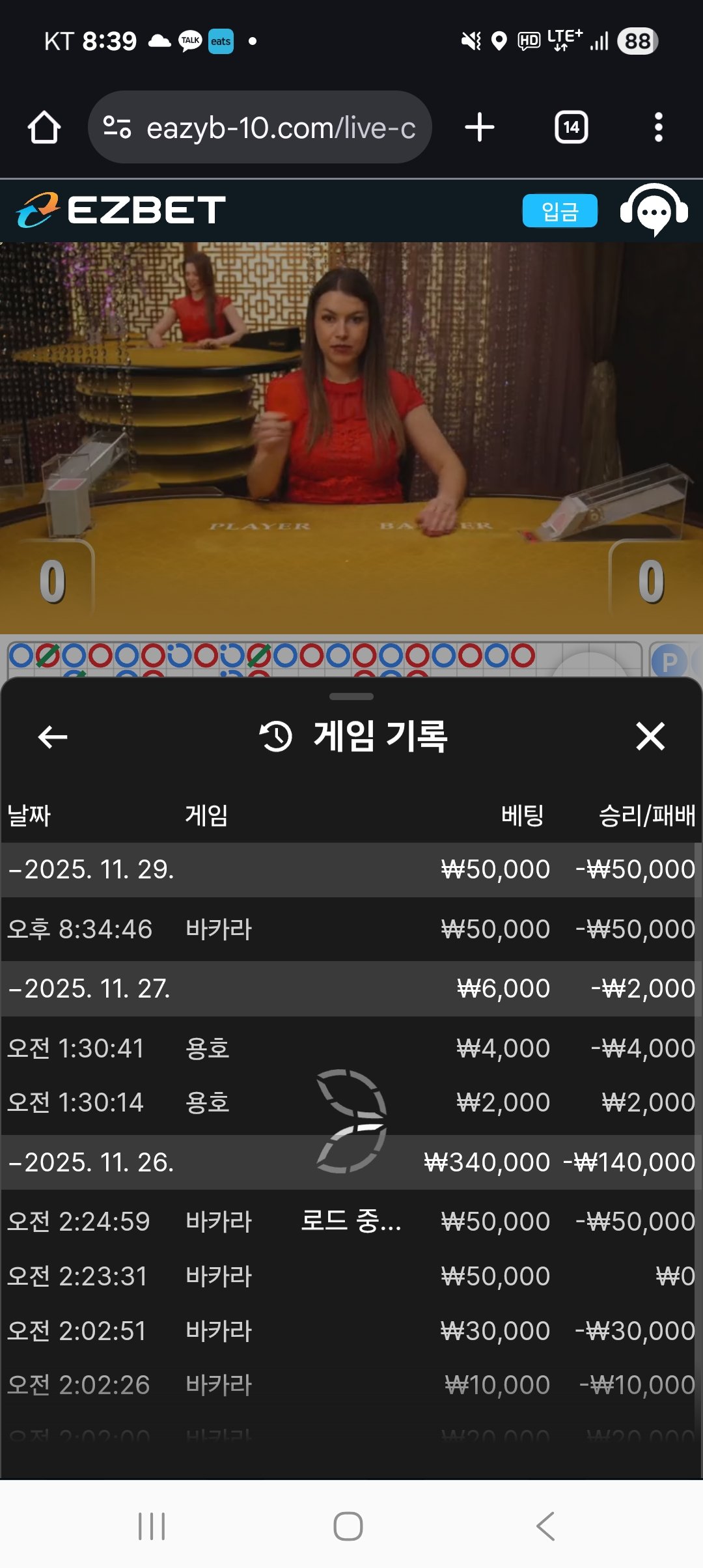Tap the 입금 deposit button
This screenshot has width=703, height=1568.
tap(559, 211)
